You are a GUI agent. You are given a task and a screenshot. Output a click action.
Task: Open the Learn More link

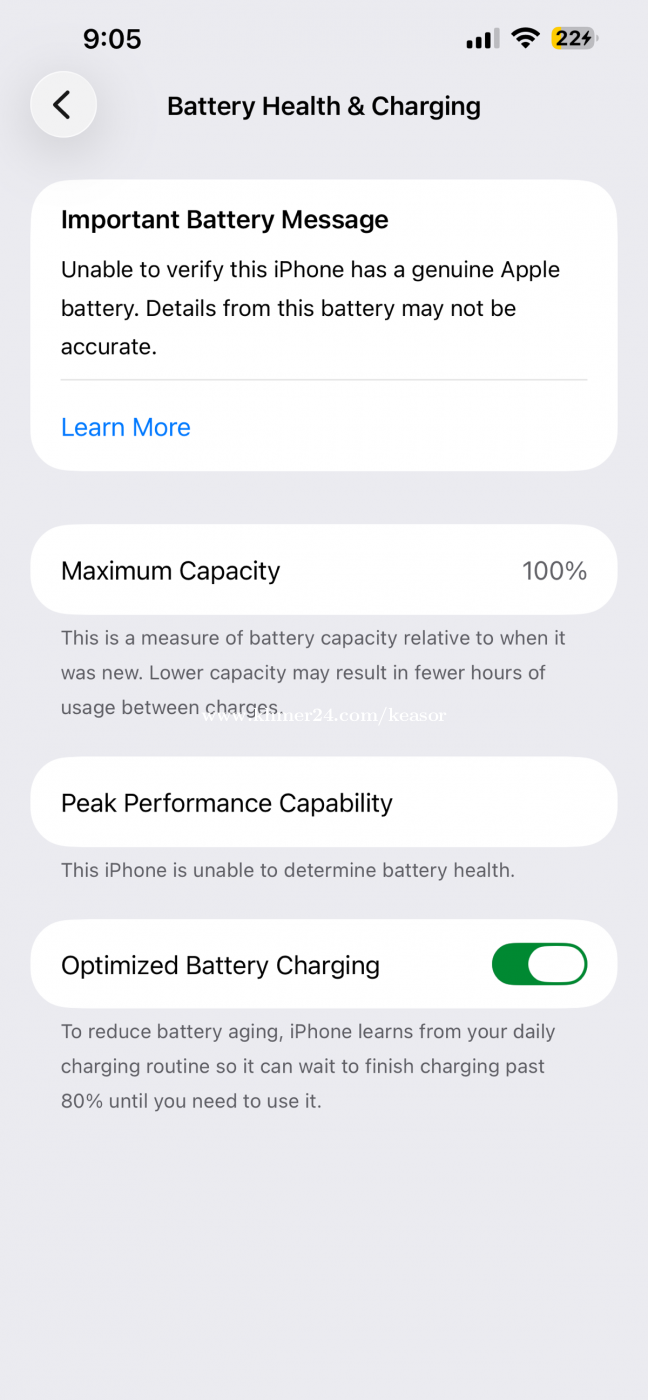coord(126,428)
